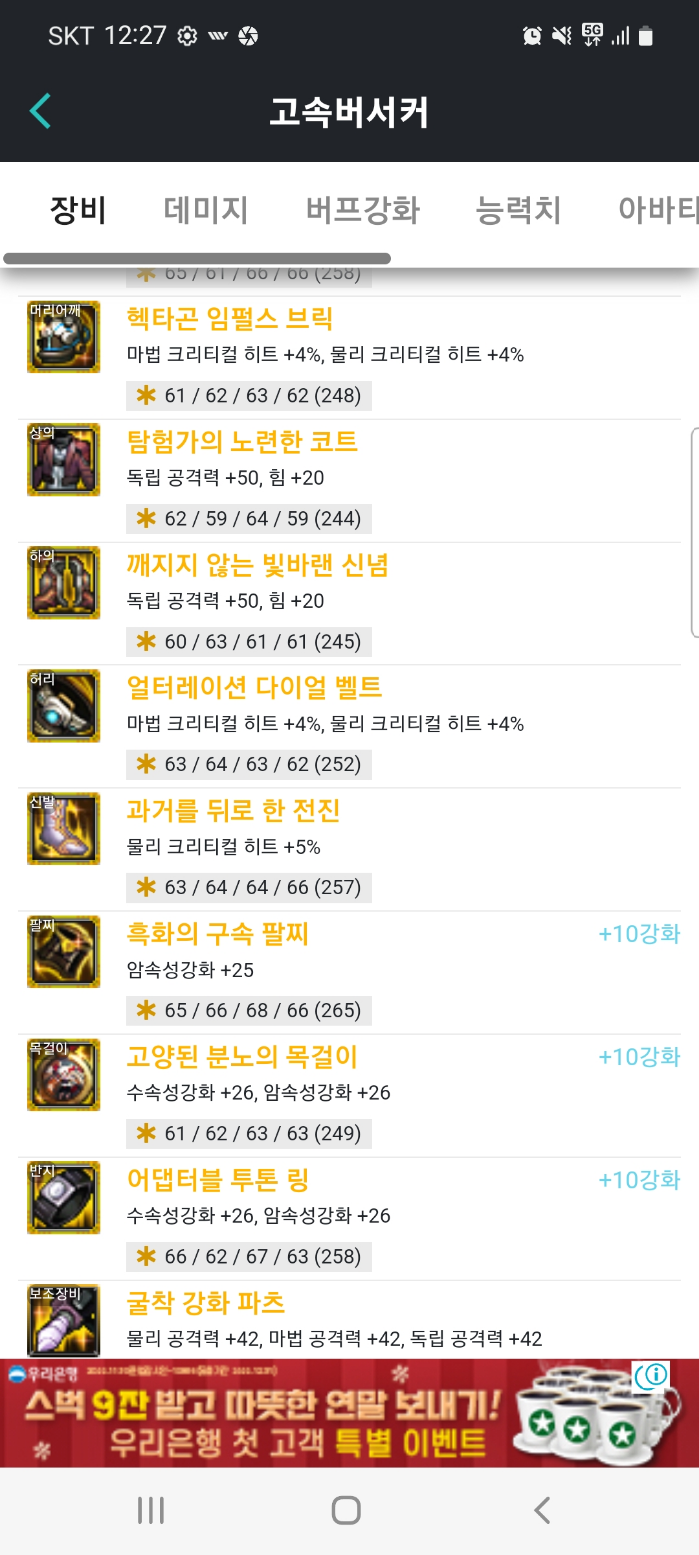Switch to the 버프강화 tab
This screenshot has width=699, height=1555.
tap(363, 210)
